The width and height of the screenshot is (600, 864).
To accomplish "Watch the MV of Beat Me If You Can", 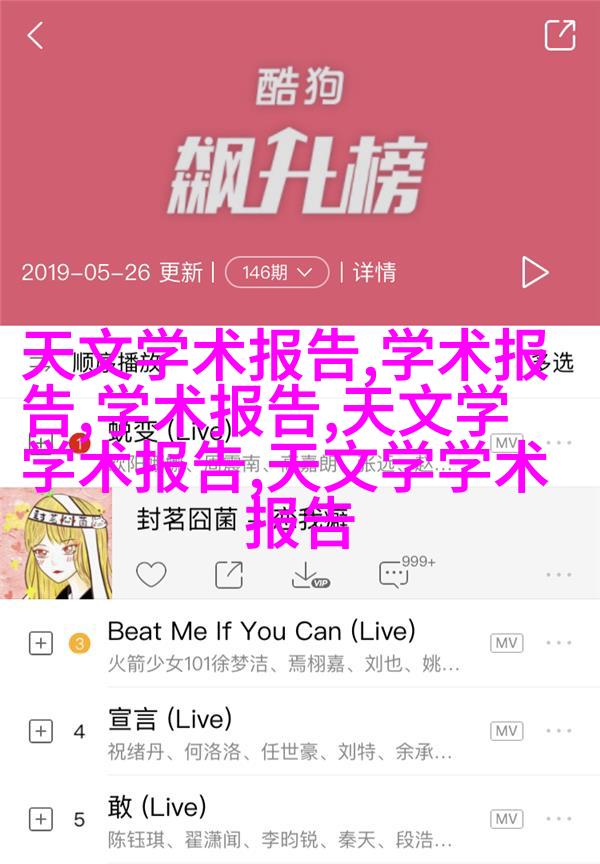I will pos(506,643).
